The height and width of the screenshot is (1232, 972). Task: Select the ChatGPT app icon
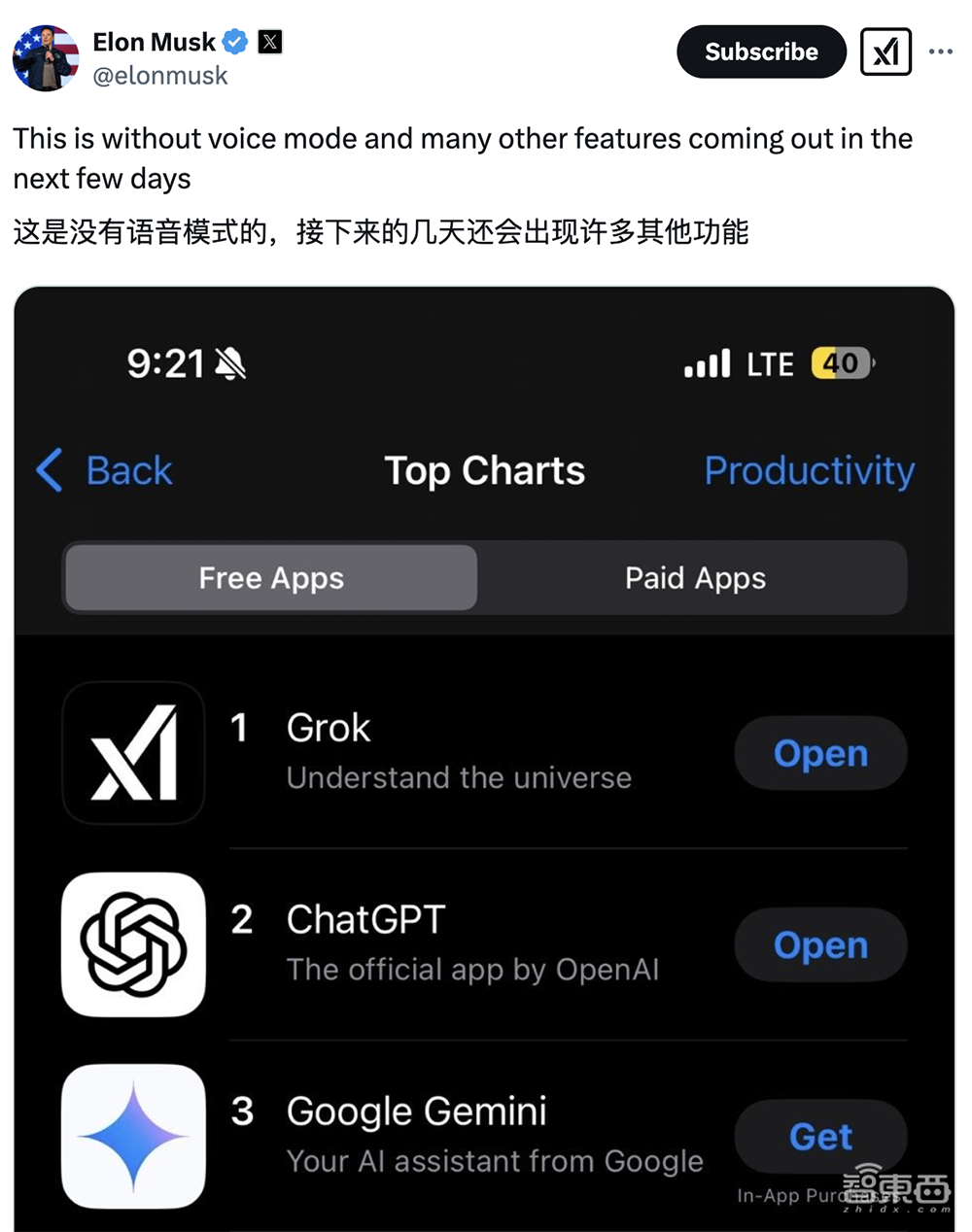[x=132, y=944]
